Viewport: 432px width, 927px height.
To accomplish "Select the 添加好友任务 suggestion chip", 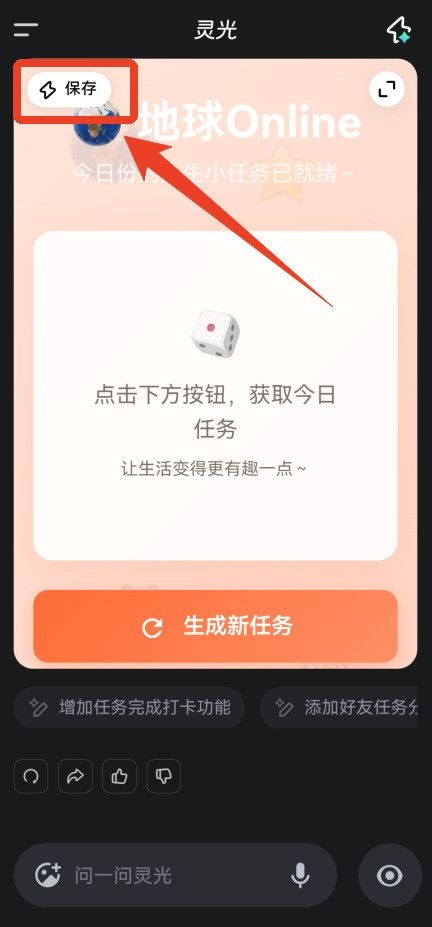I will (339, 708).
